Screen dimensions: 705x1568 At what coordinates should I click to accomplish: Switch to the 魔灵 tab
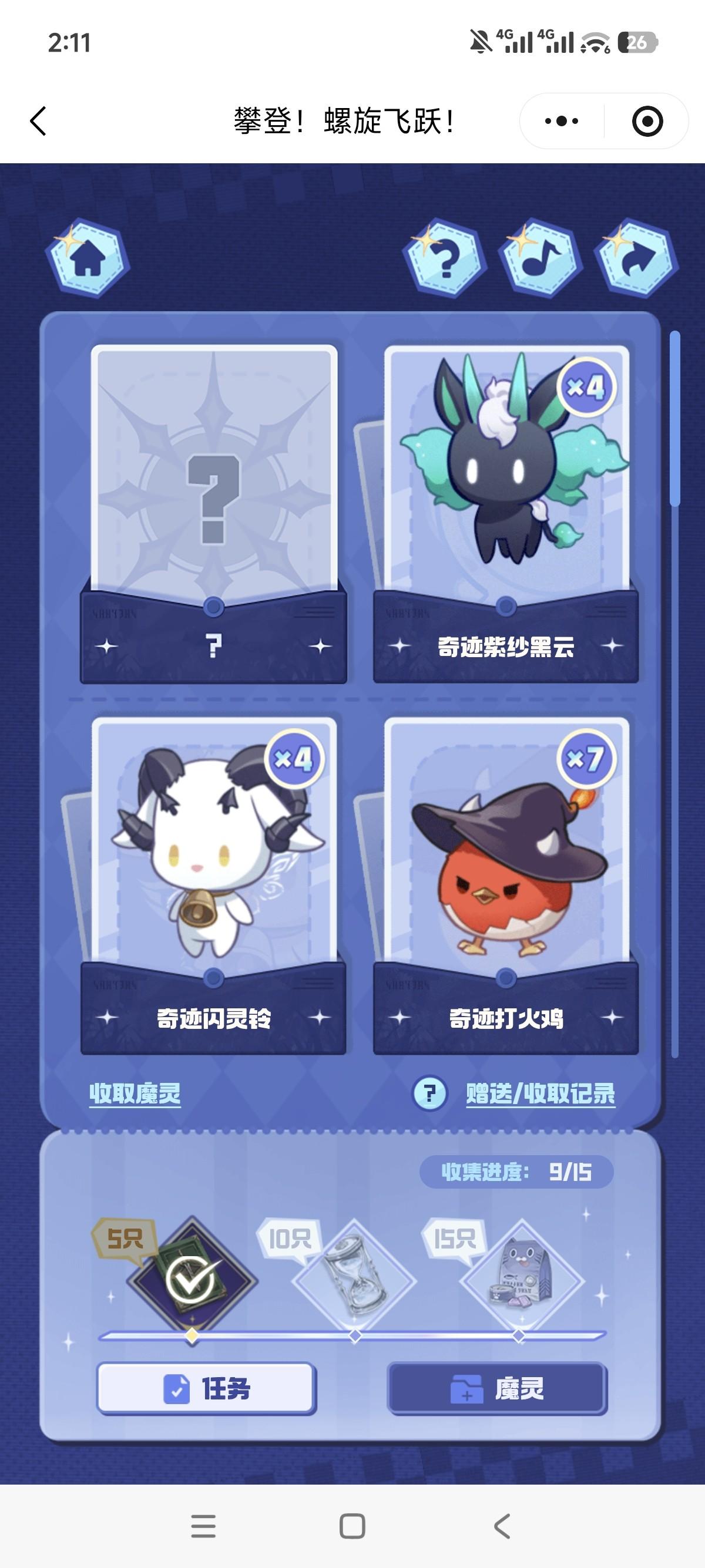(498, 1388)
